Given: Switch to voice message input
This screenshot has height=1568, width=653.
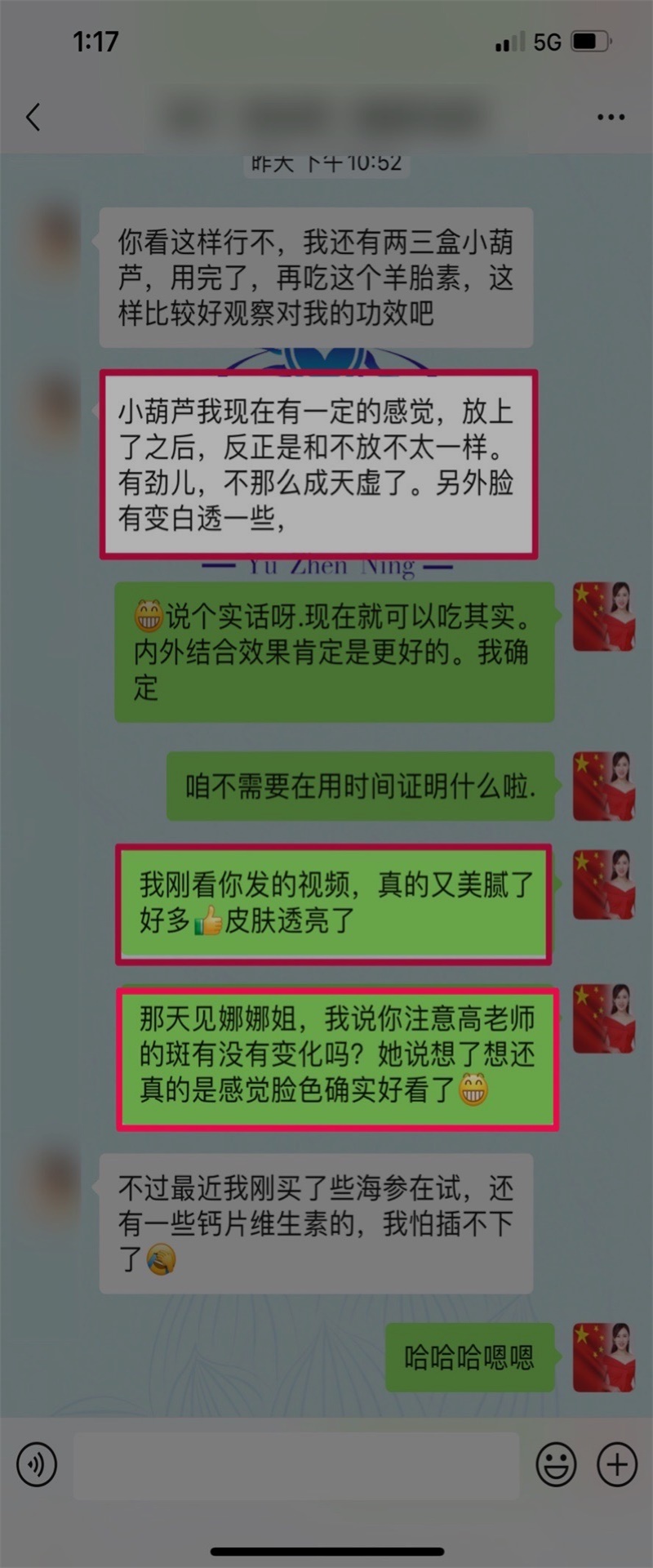Looking at the screenshot, I should 37,1464.
